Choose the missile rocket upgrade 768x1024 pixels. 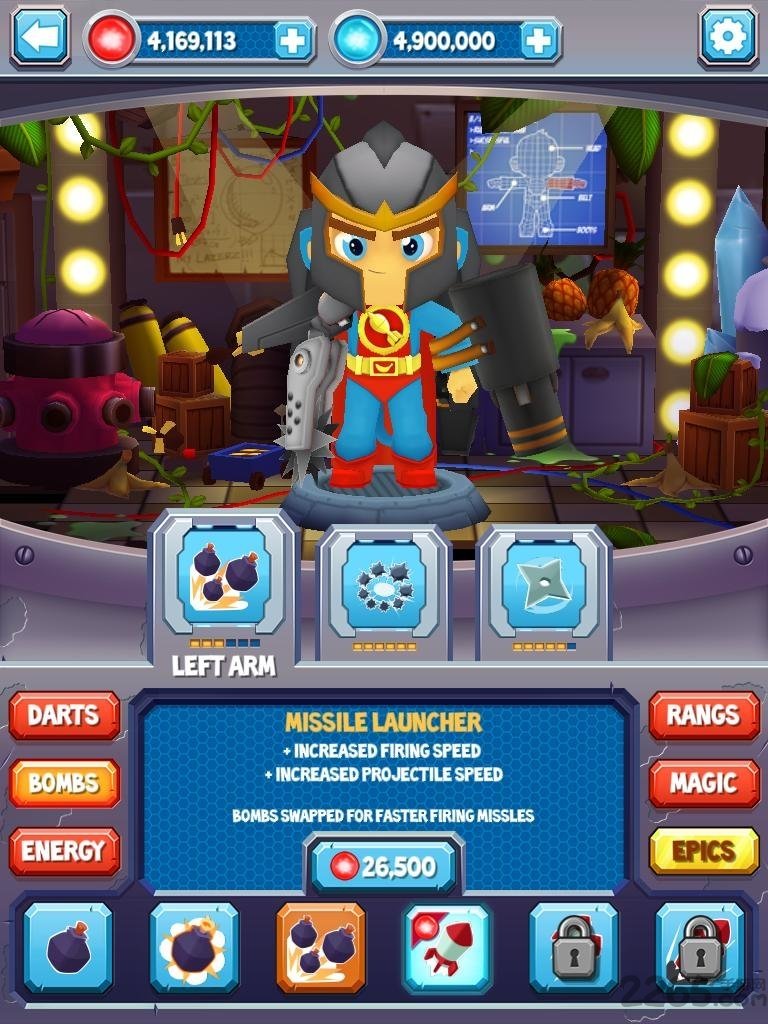point(447,948)
